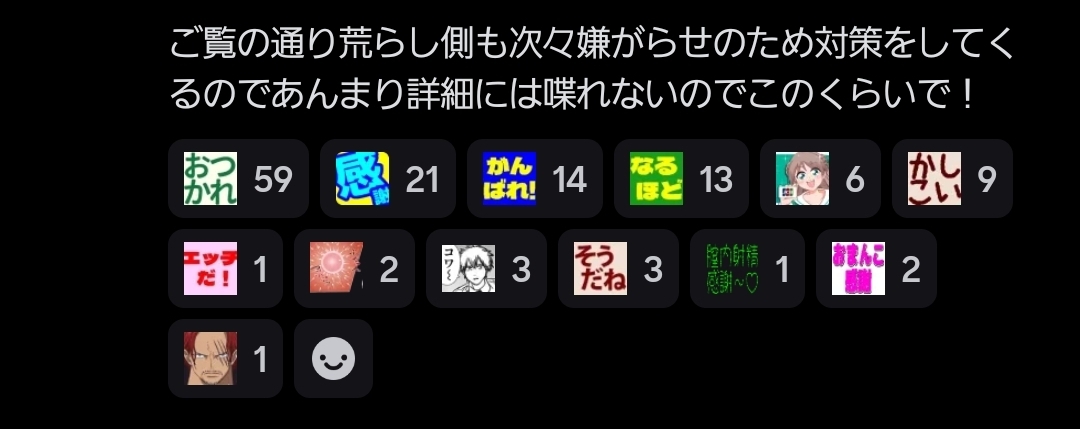
Task: Tap the エッチだ! reaction chip
Action: [225, 269]
